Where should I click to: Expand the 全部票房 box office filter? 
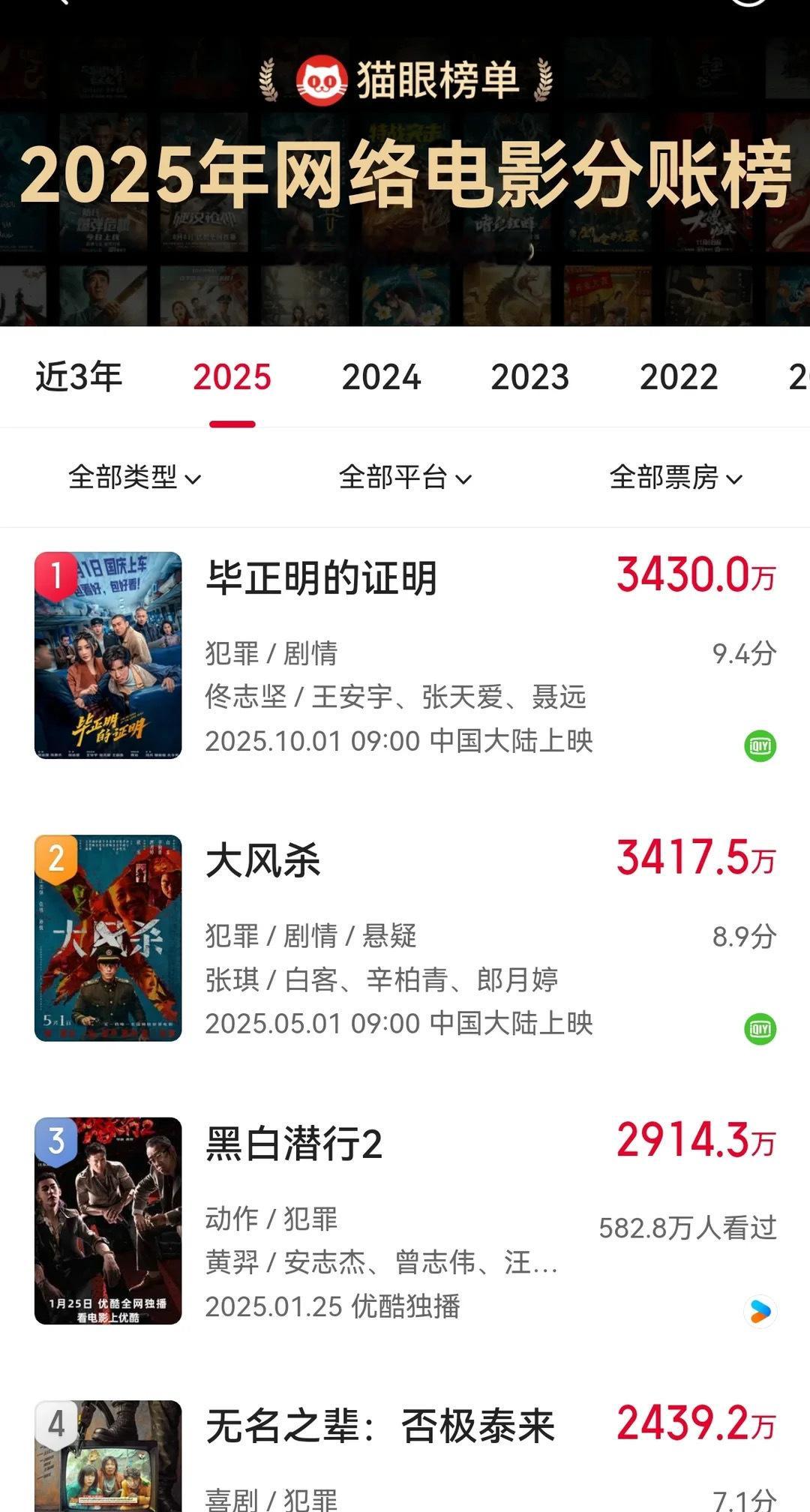click(676, 477)
